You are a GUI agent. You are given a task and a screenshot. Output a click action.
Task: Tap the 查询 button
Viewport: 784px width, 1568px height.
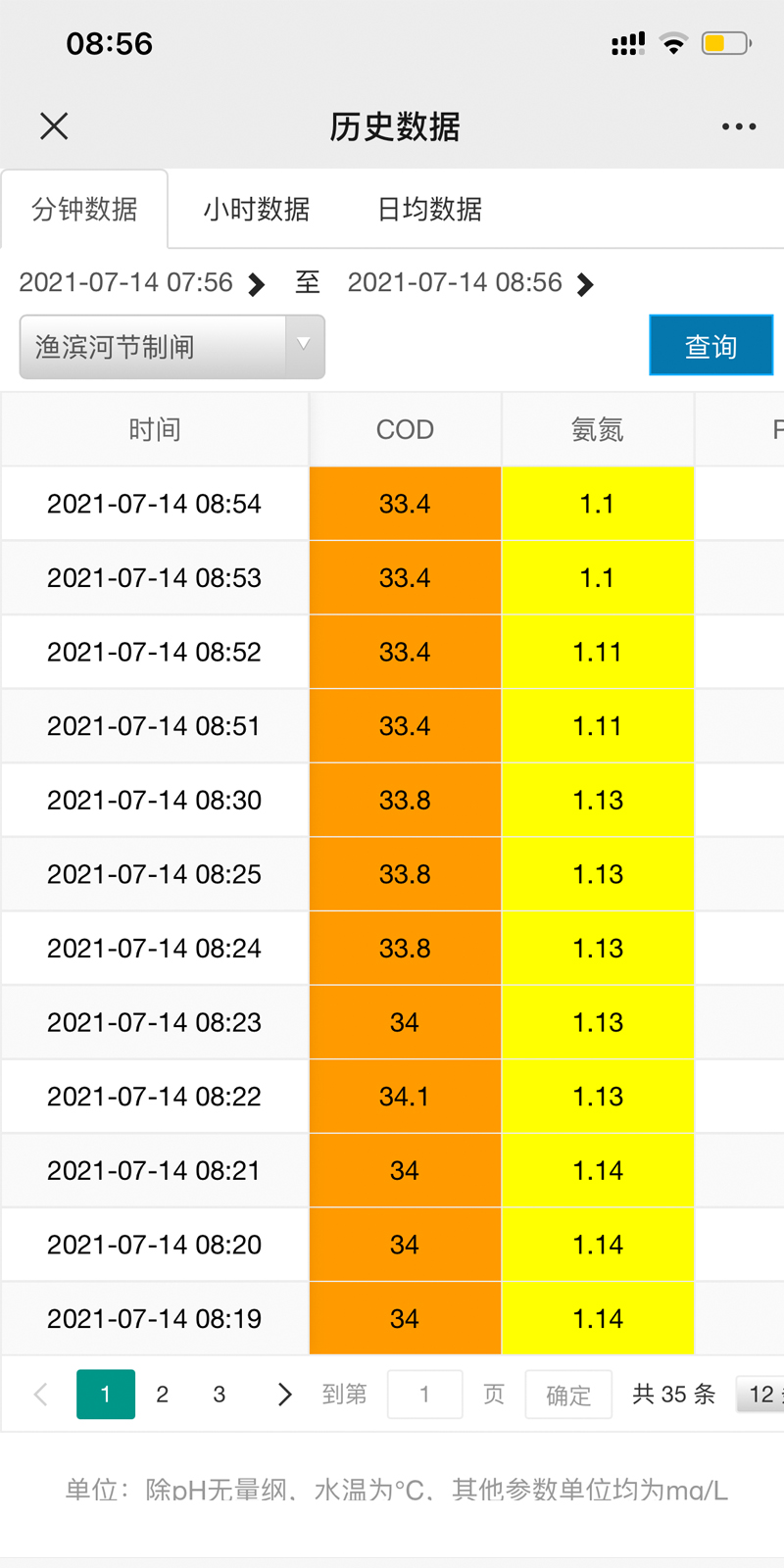point(710,346)
